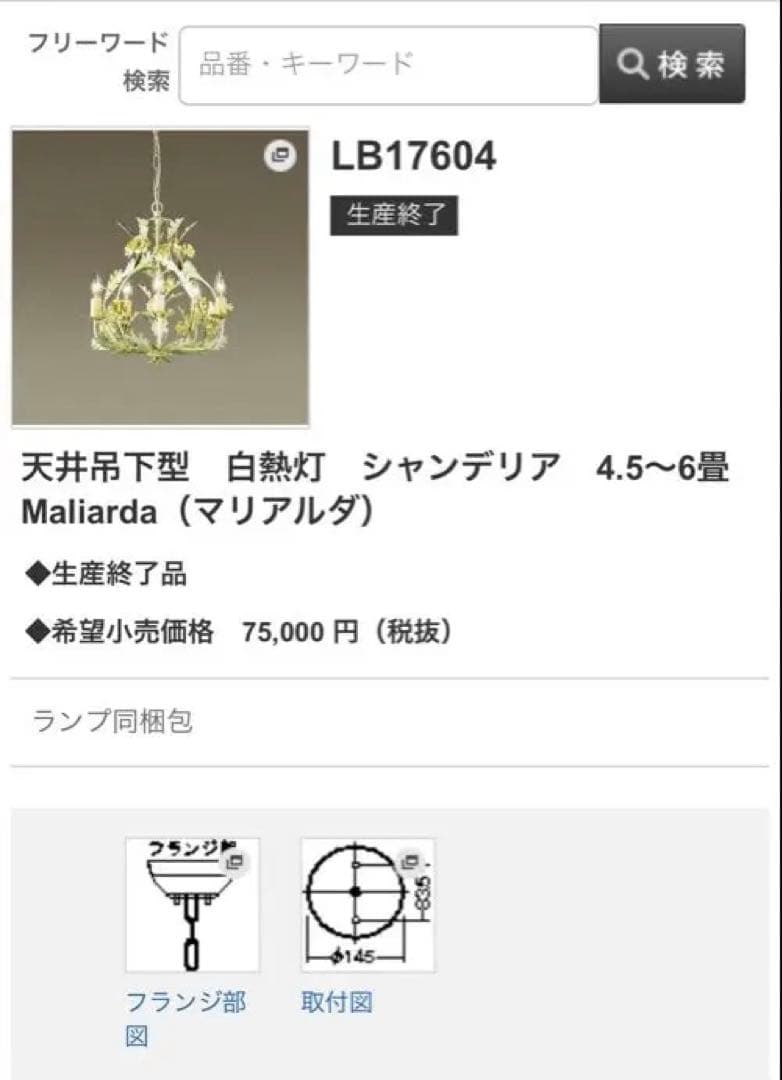Screen dimensions: 782x1080
Task: Click the 品番・キーワード input field
Action: click(388, 64)
